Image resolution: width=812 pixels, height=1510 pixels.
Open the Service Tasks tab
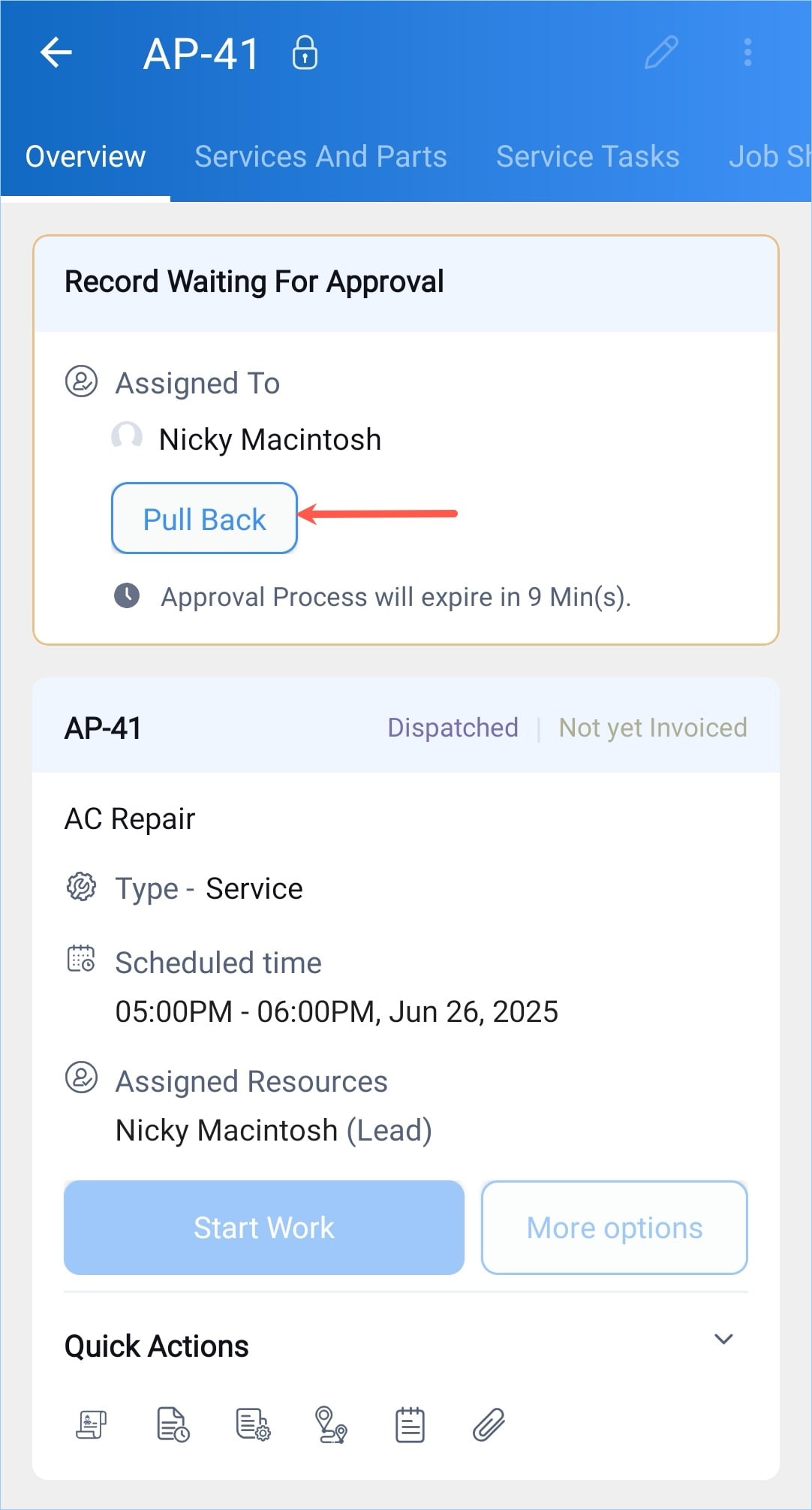coord(588,157)
